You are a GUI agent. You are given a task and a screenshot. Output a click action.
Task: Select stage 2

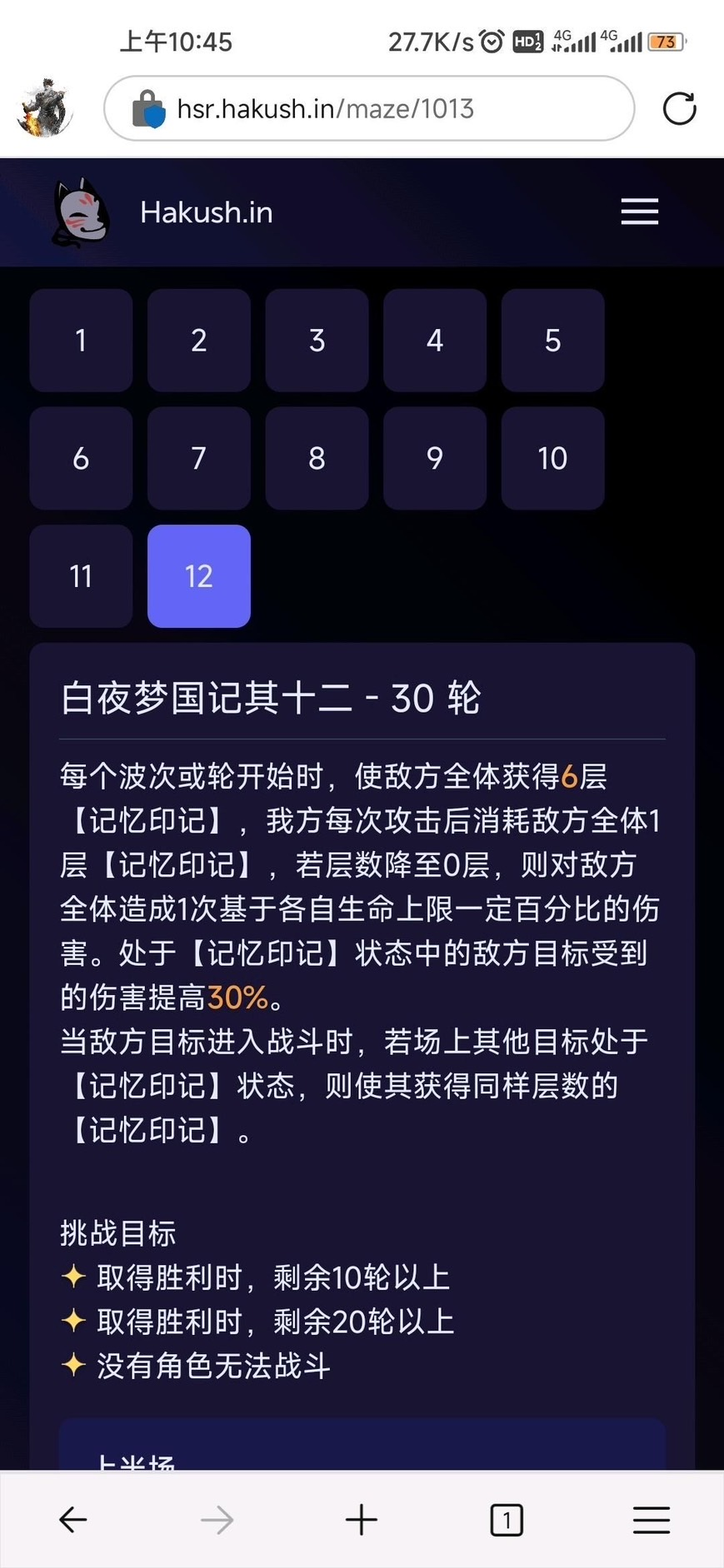198,340
